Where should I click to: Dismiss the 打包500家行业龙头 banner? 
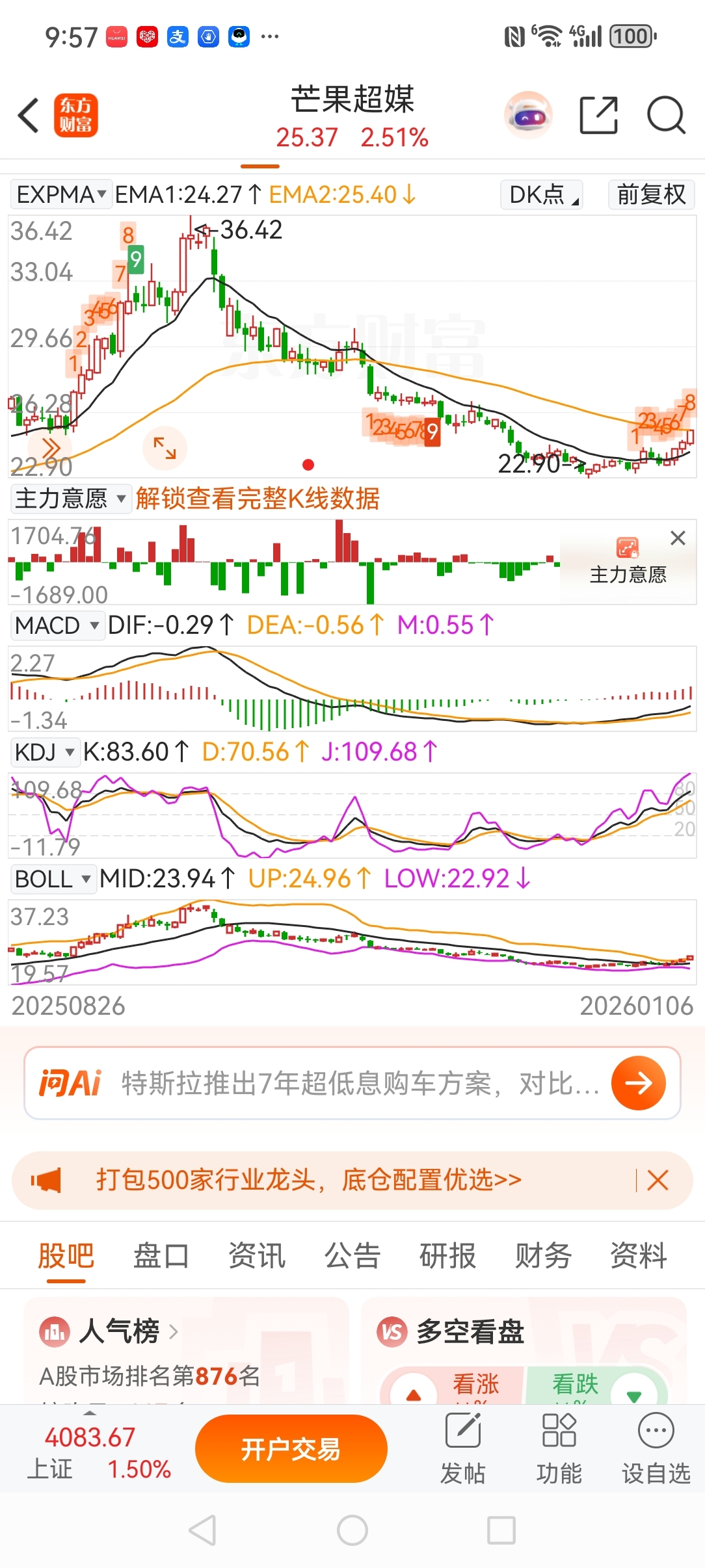pyautogui.click(x=658, y=1180)
